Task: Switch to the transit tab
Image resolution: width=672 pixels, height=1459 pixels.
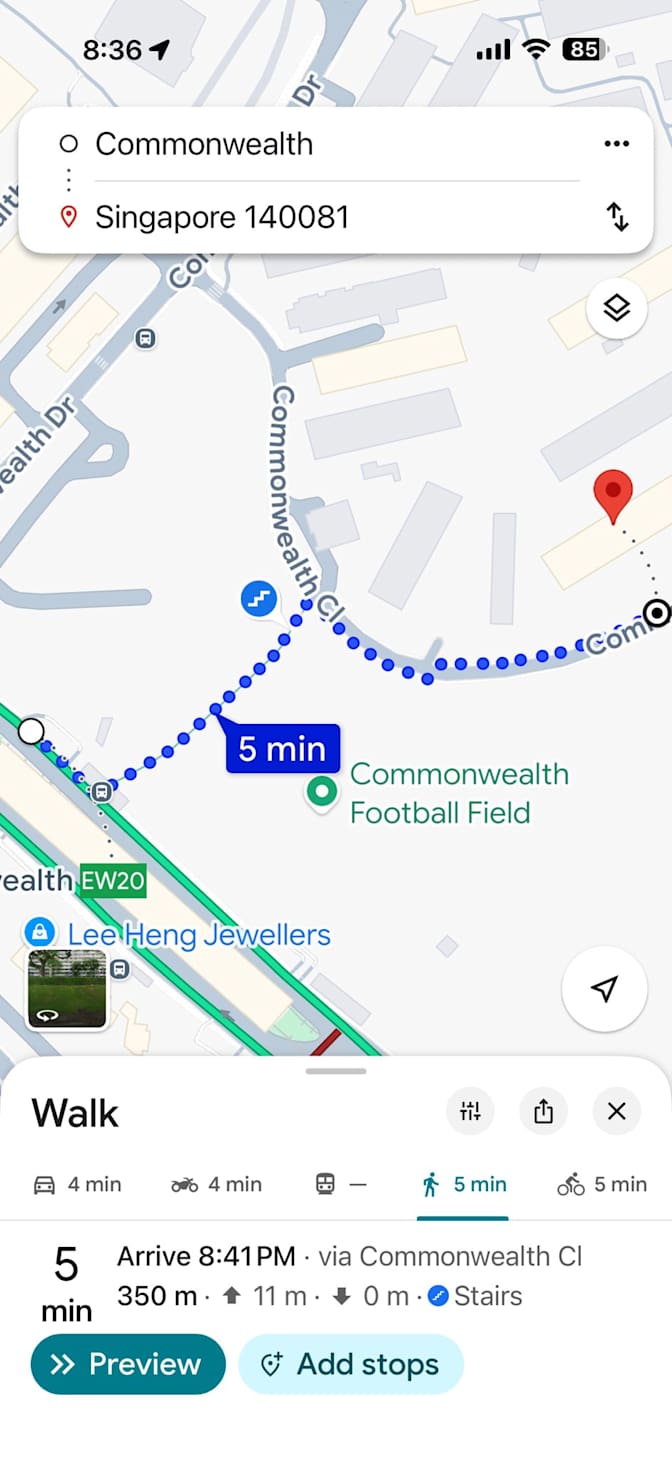Action: [x=340, y=1185]
